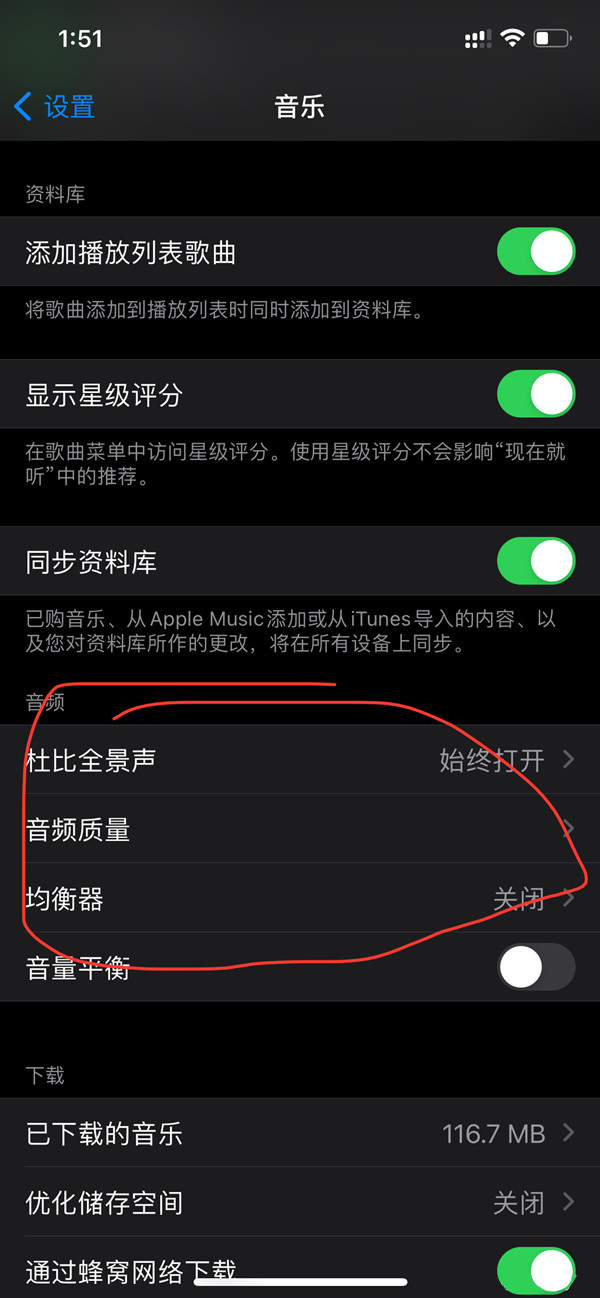
Task: Open 优化储存空间 setting
Action: click(x=300, y=1202)
